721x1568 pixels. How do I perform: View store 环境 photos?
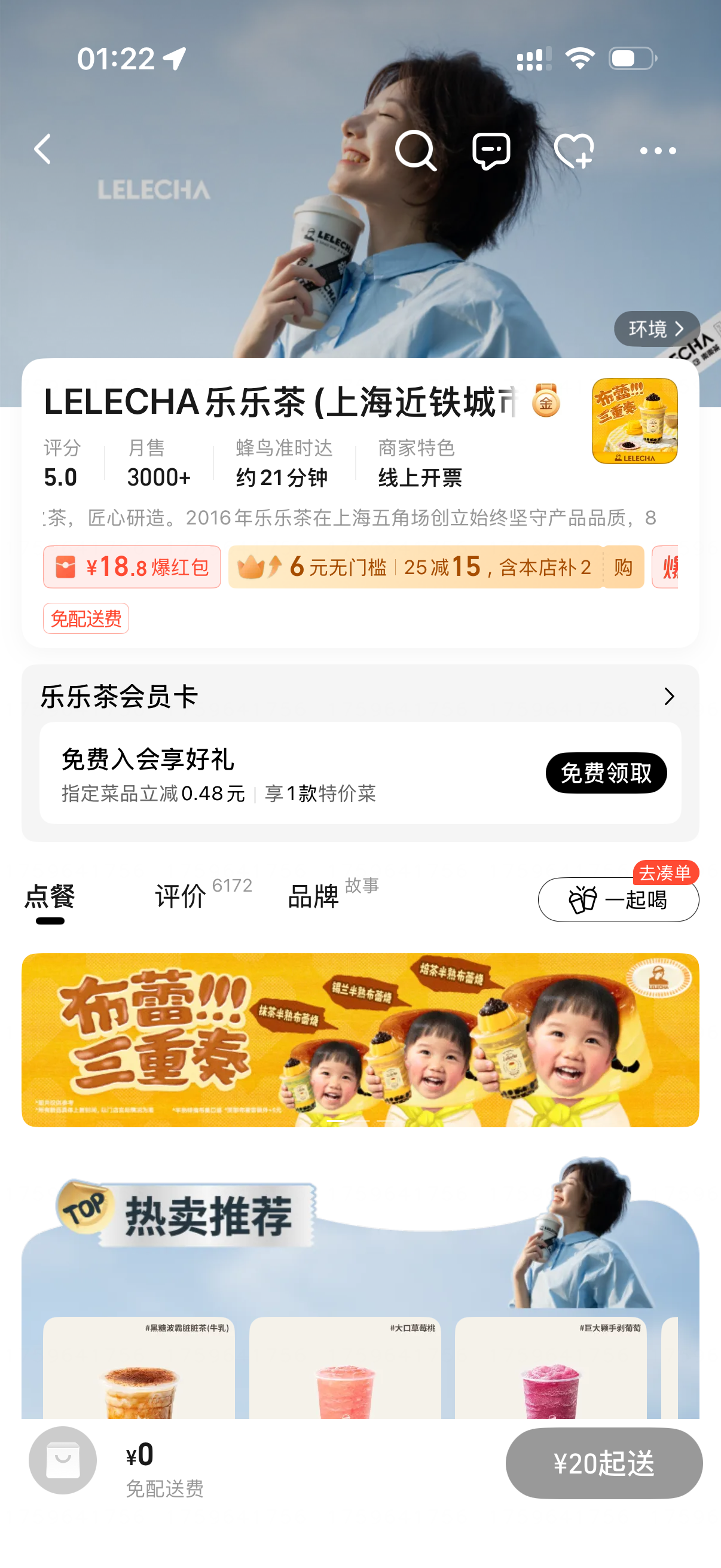point(656,329)
